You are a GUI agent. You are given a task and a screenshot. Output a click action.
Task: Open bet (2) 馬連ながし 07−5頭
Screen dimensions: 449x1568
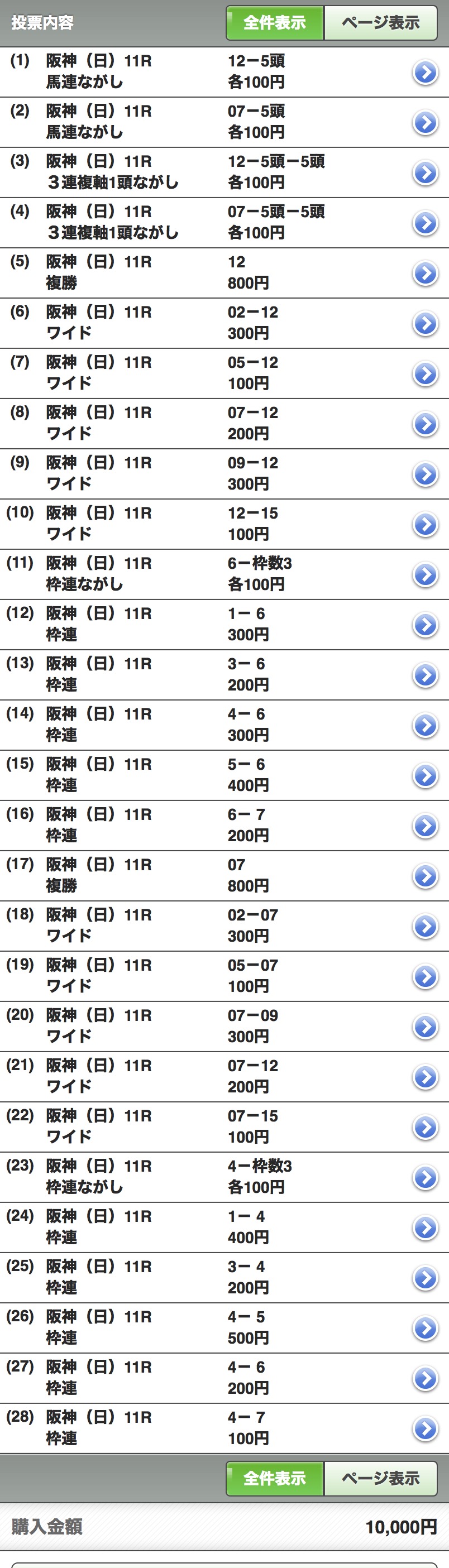[425, 122]
